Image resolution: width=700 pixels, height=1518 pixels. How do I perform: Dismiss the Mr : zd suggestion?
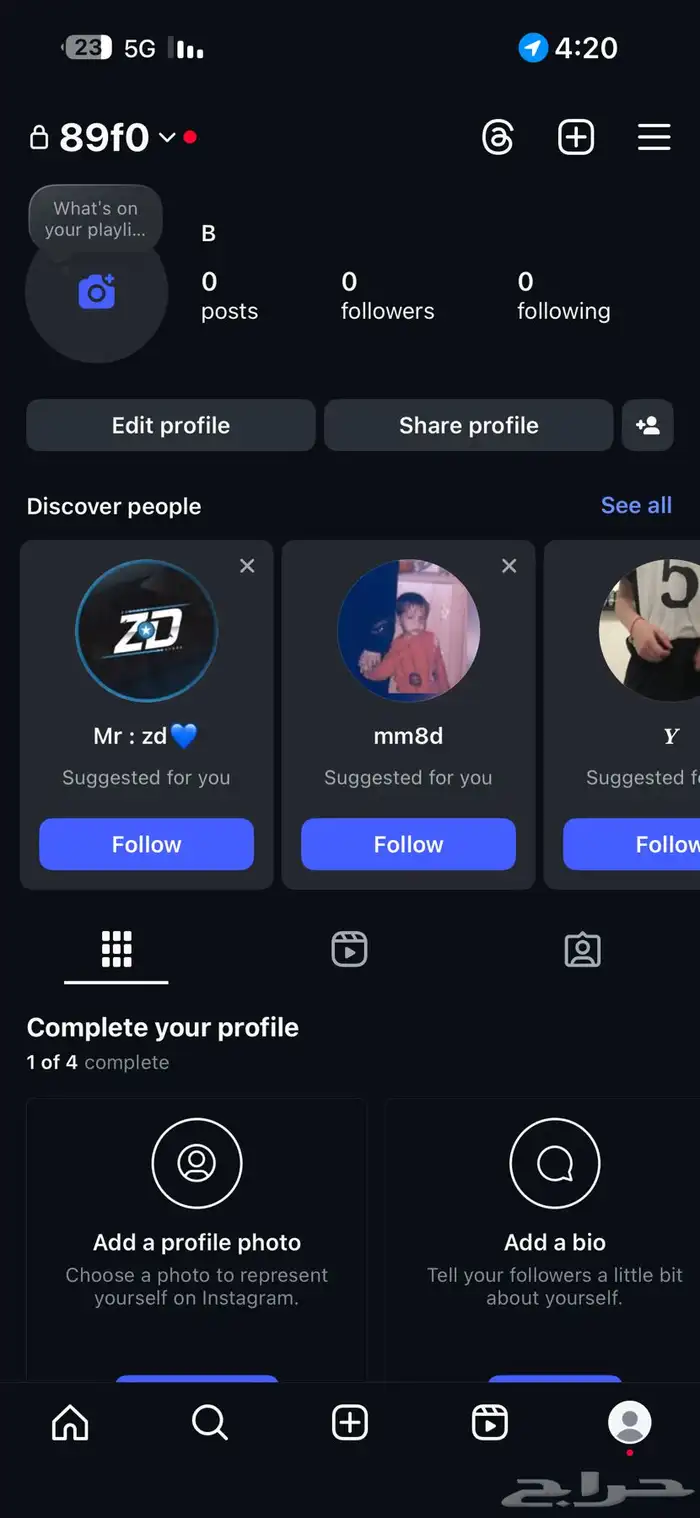(x=247, y=566)
